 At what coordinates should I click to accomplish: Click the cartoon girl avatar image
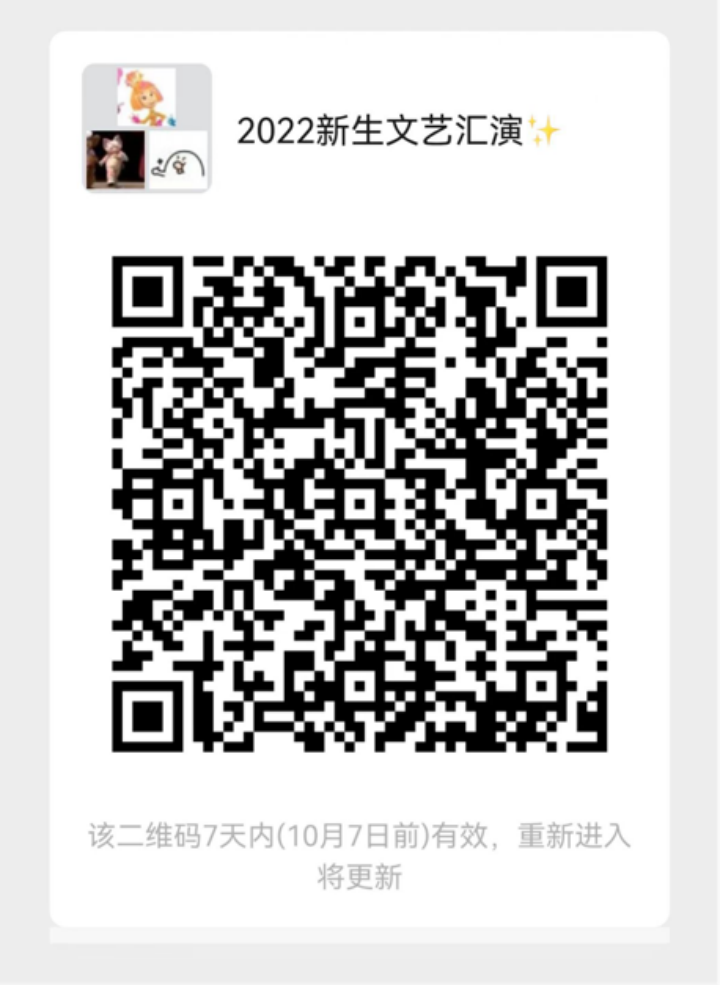tap(147, 97)
